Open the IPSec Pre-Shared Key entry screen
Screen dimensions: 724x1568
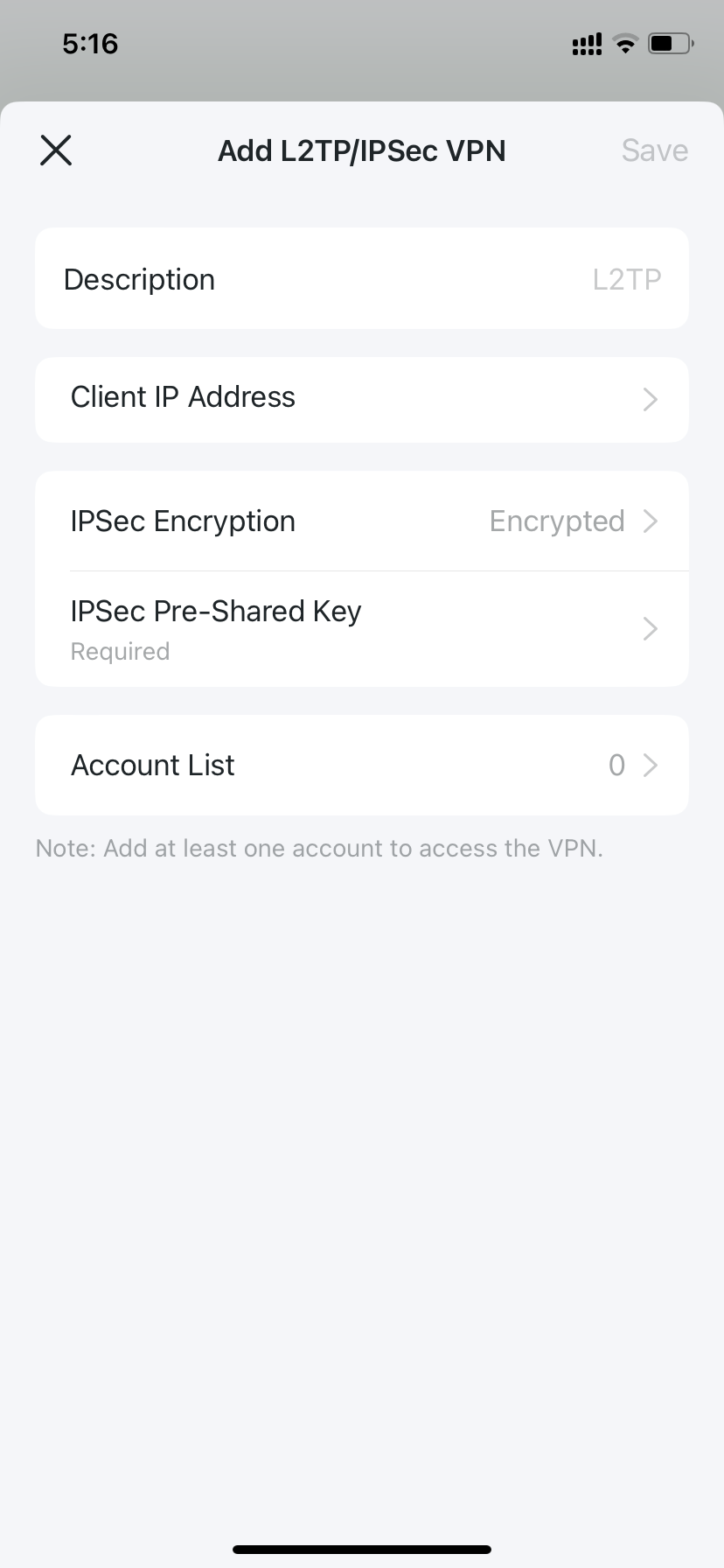tap(362, 628)
